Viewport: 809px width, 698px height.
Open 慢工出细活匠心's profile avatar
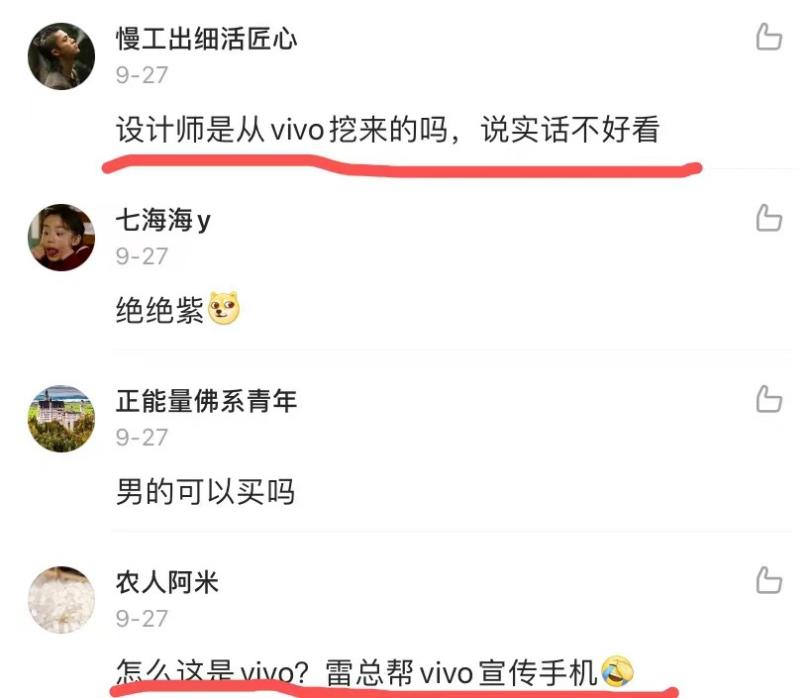click(x=60, y=56)
